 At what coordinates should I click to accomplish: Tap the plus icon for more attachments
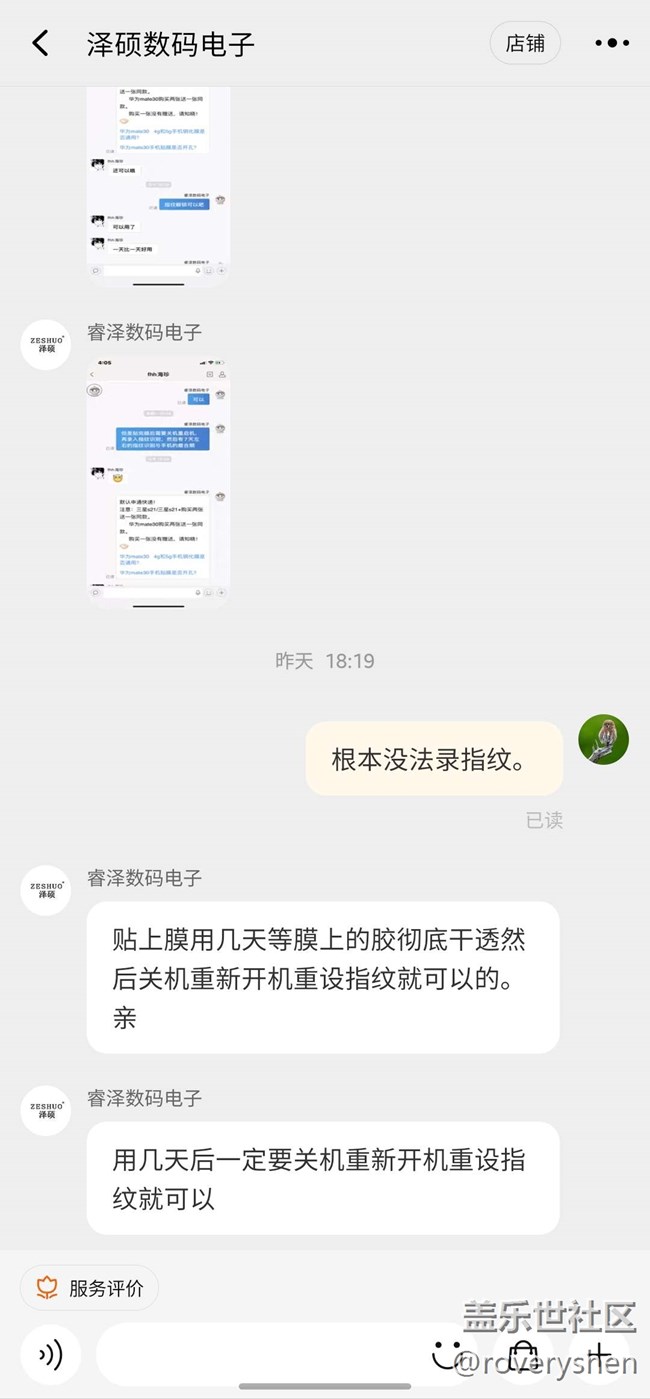[600, 1355]
